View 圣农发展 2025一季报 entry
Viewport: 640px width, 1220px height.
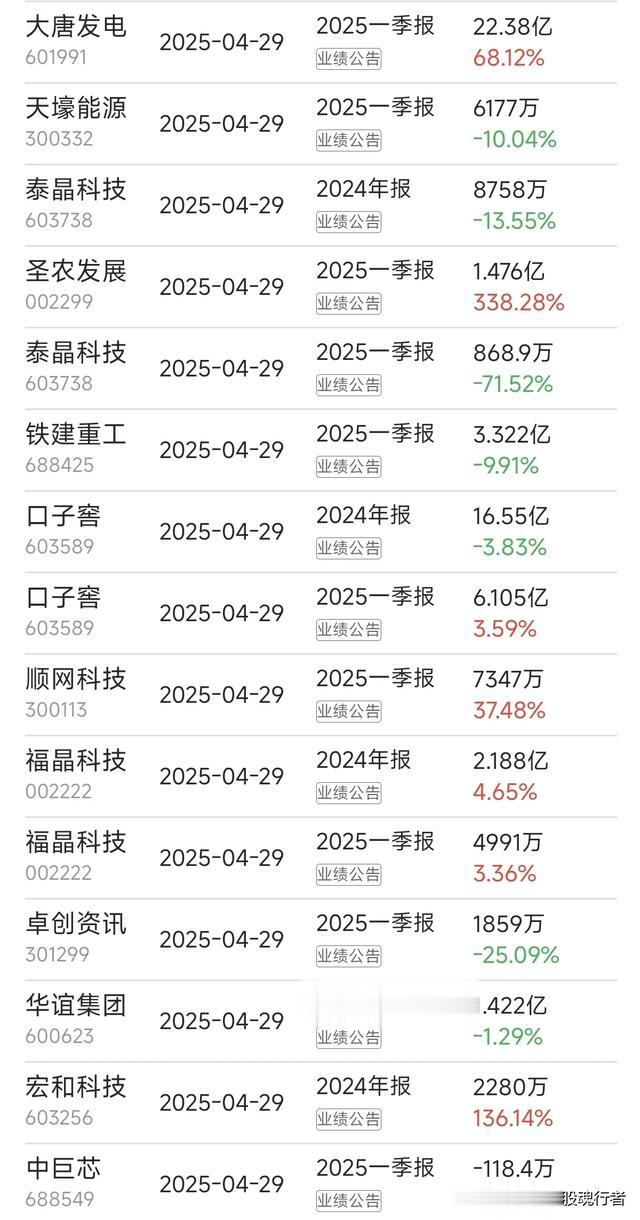coord(320,287)
